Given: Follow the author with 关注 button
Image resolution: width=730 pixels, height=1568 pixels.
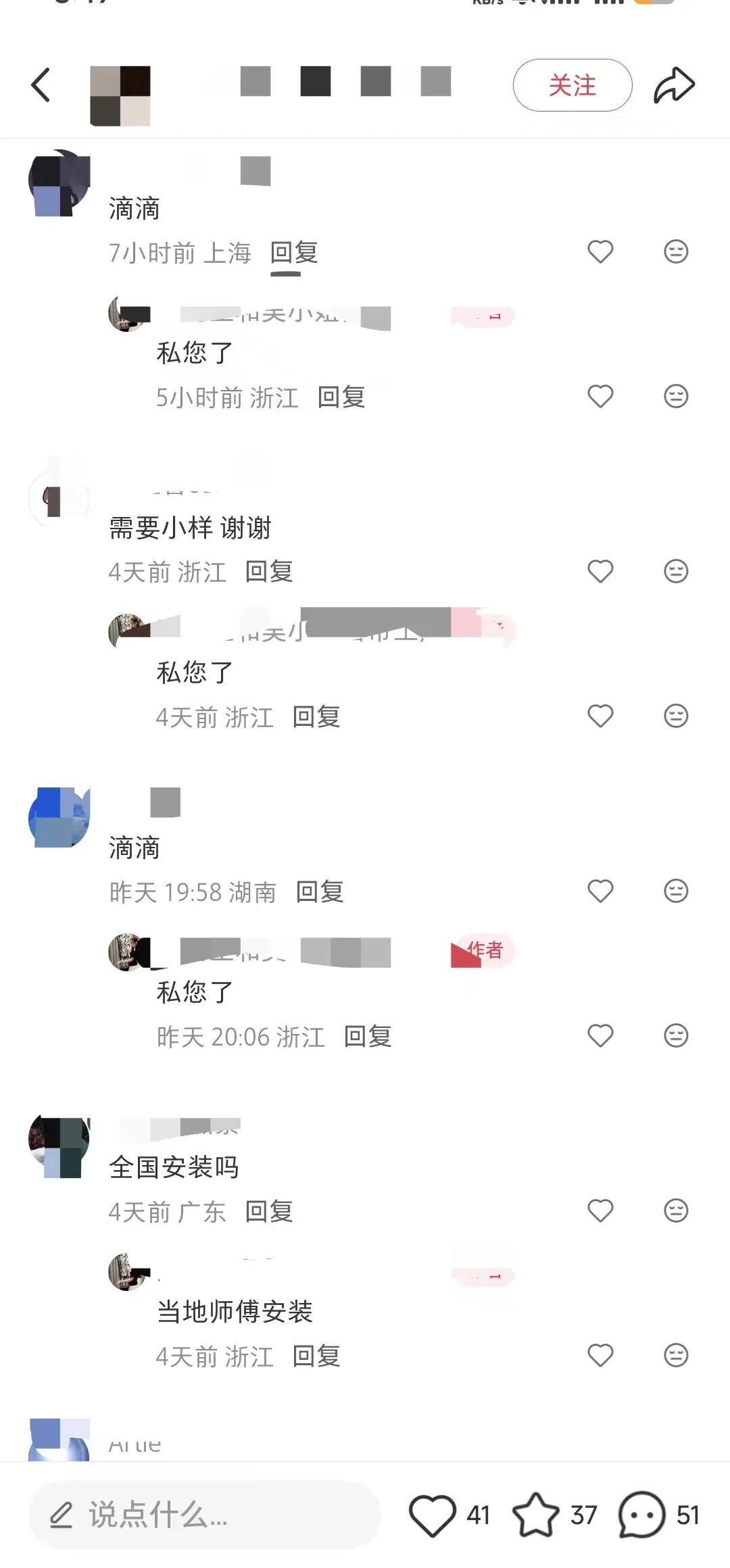Looking at the screenshot, I should click(572, 85).
